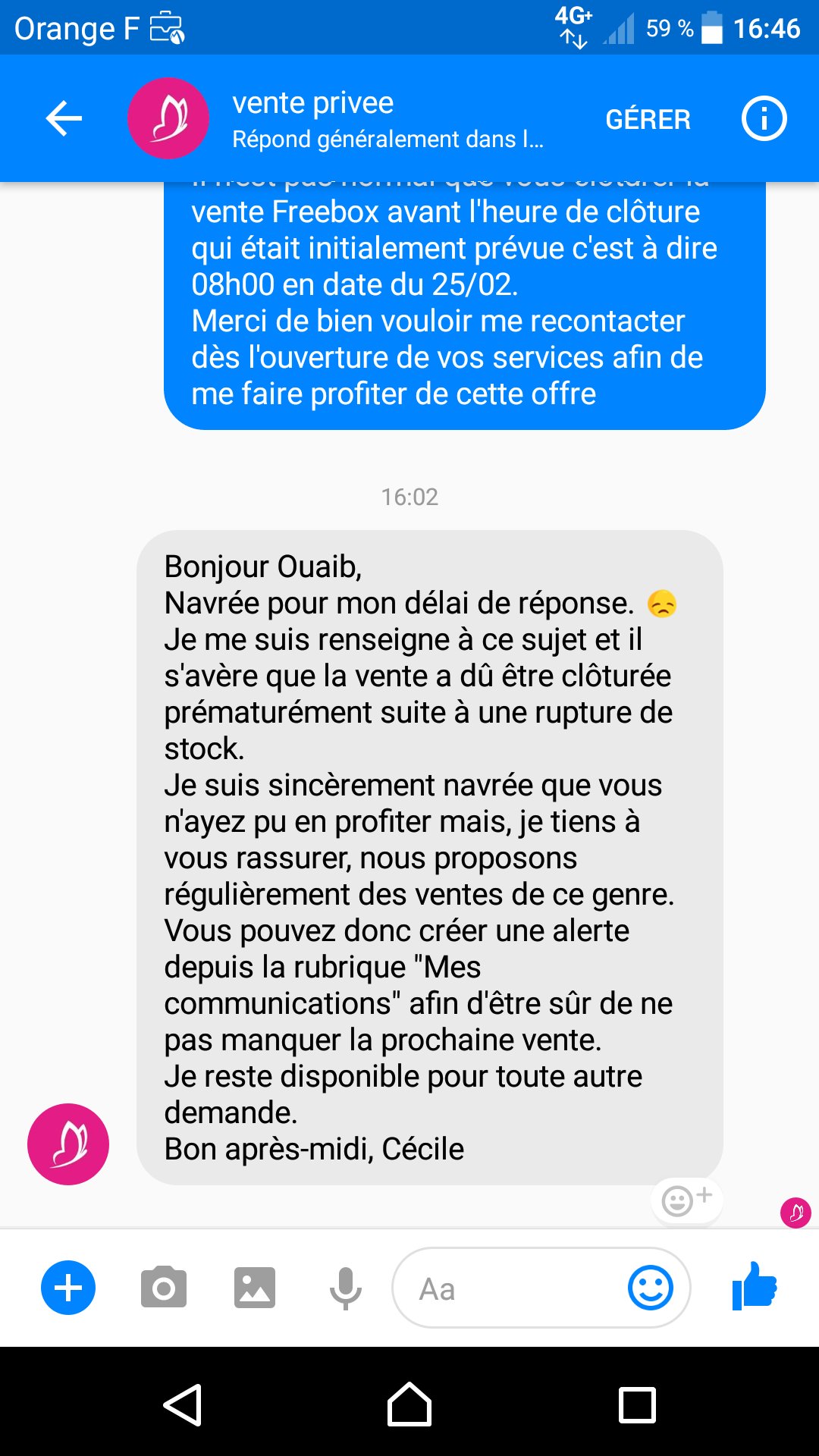Open the recent apps overview
The width and height of the screenshot is (819, 1456).
[x=637, y=1404]
